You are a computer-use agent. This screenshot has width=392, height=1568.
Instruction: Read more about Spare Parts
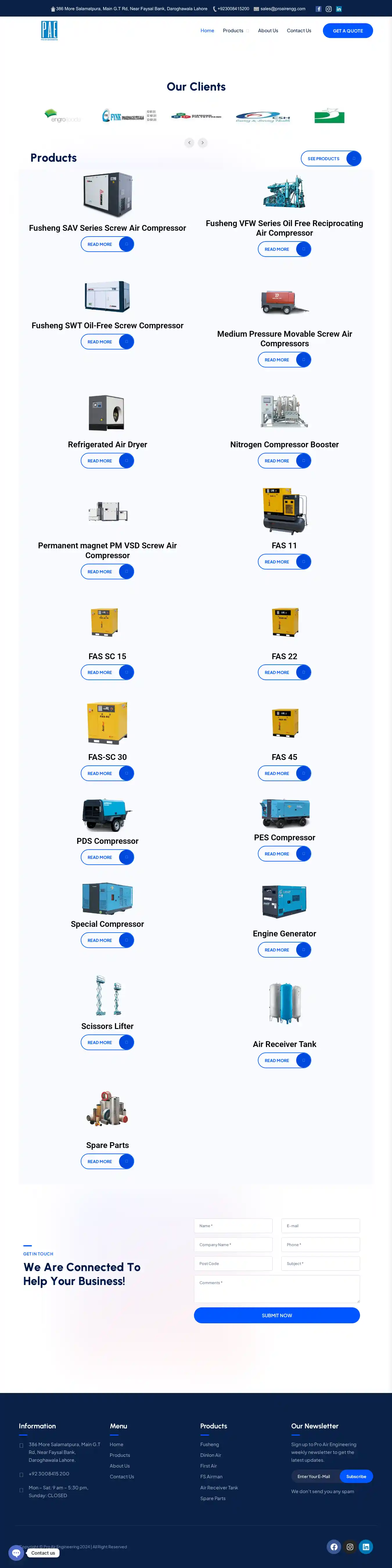click(x=107, y=1161)
